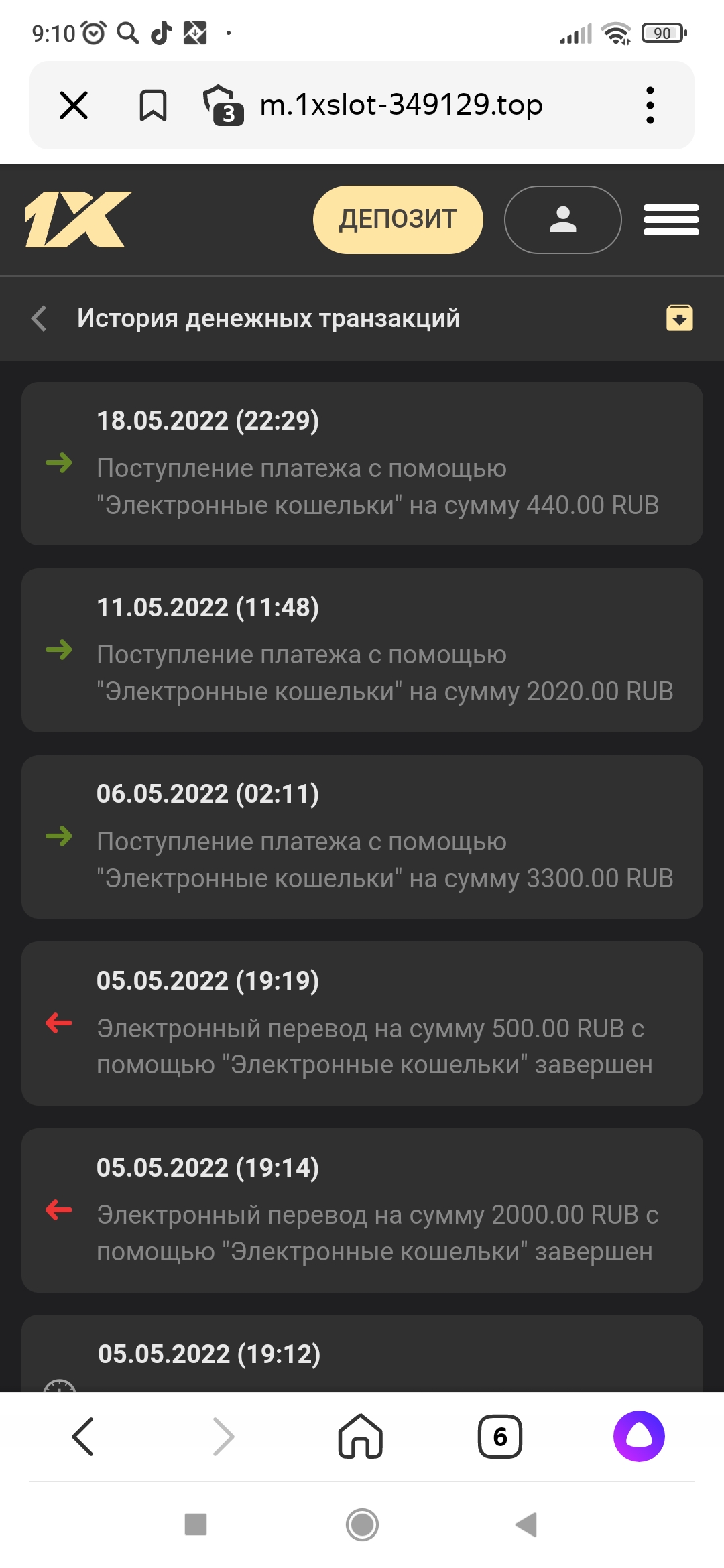Open system recent apps

[x=196, y=1525]
